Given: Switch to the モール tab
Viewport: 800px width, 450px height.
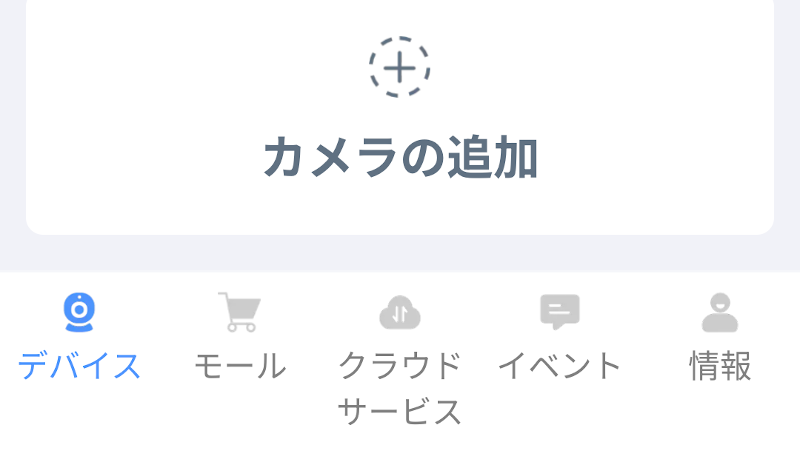Looking at the screenshot, I should coord(240,340).
